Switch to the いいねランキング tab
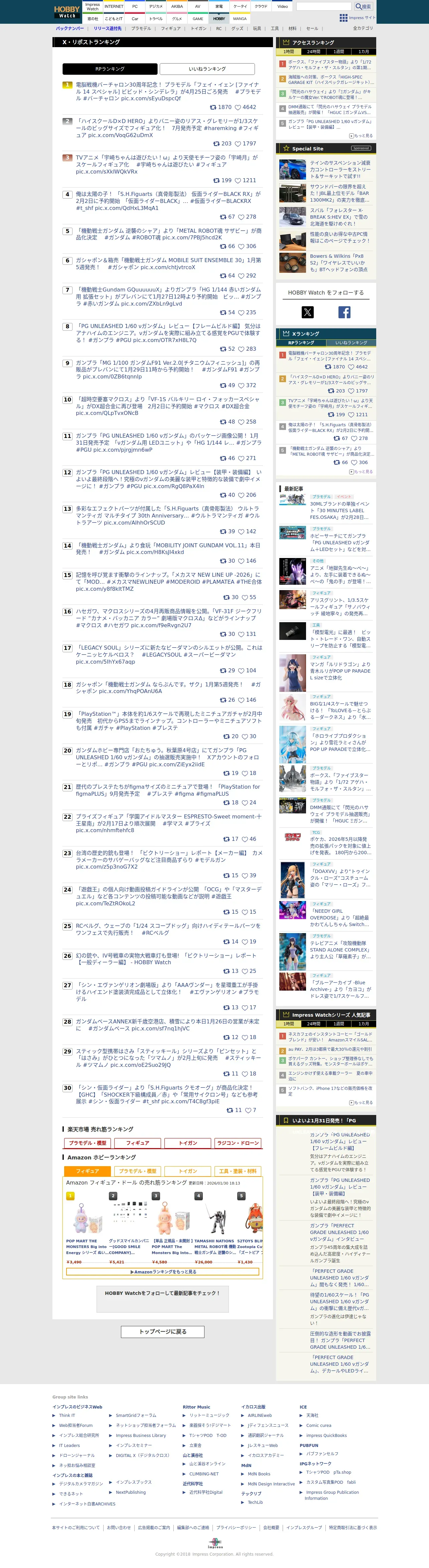This screenshot has width=429, height=1568. tap(207, 69)
